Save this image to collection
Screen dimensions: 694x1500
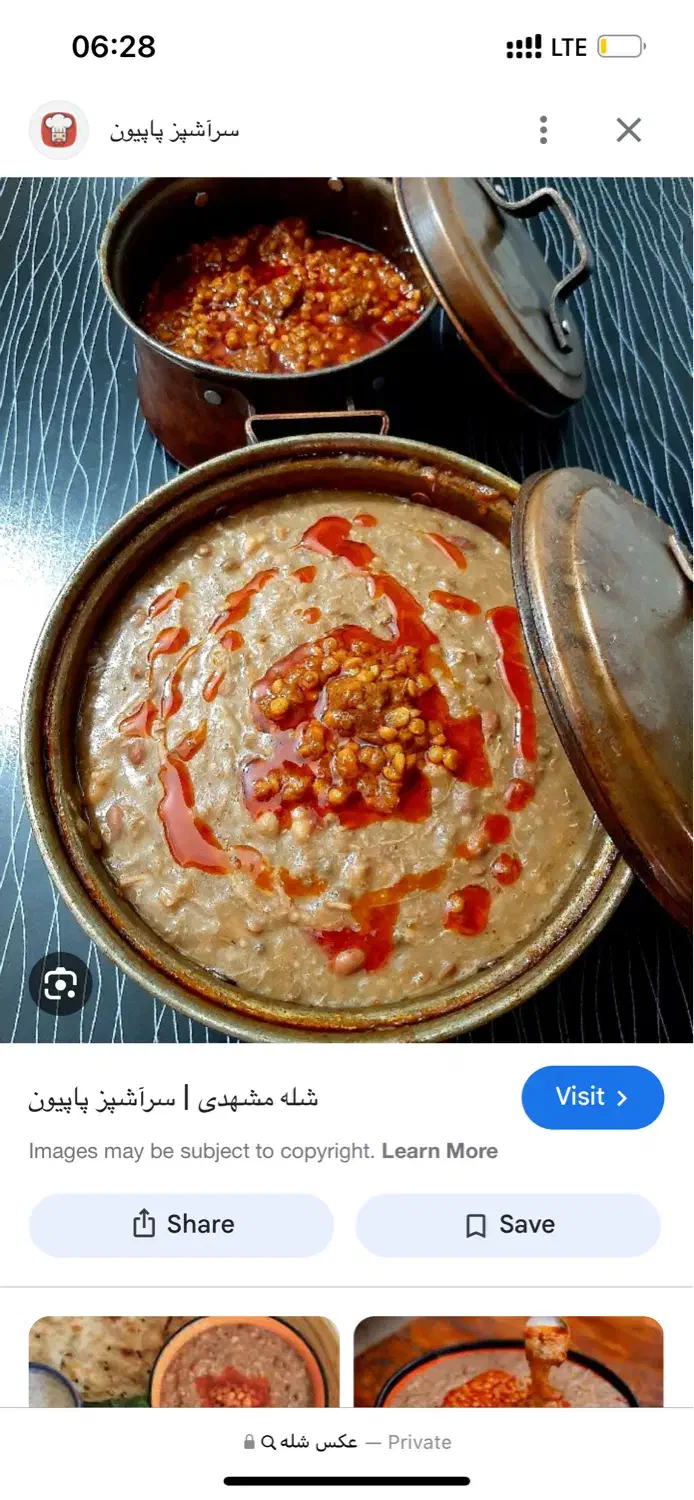tap(508, 1224)
